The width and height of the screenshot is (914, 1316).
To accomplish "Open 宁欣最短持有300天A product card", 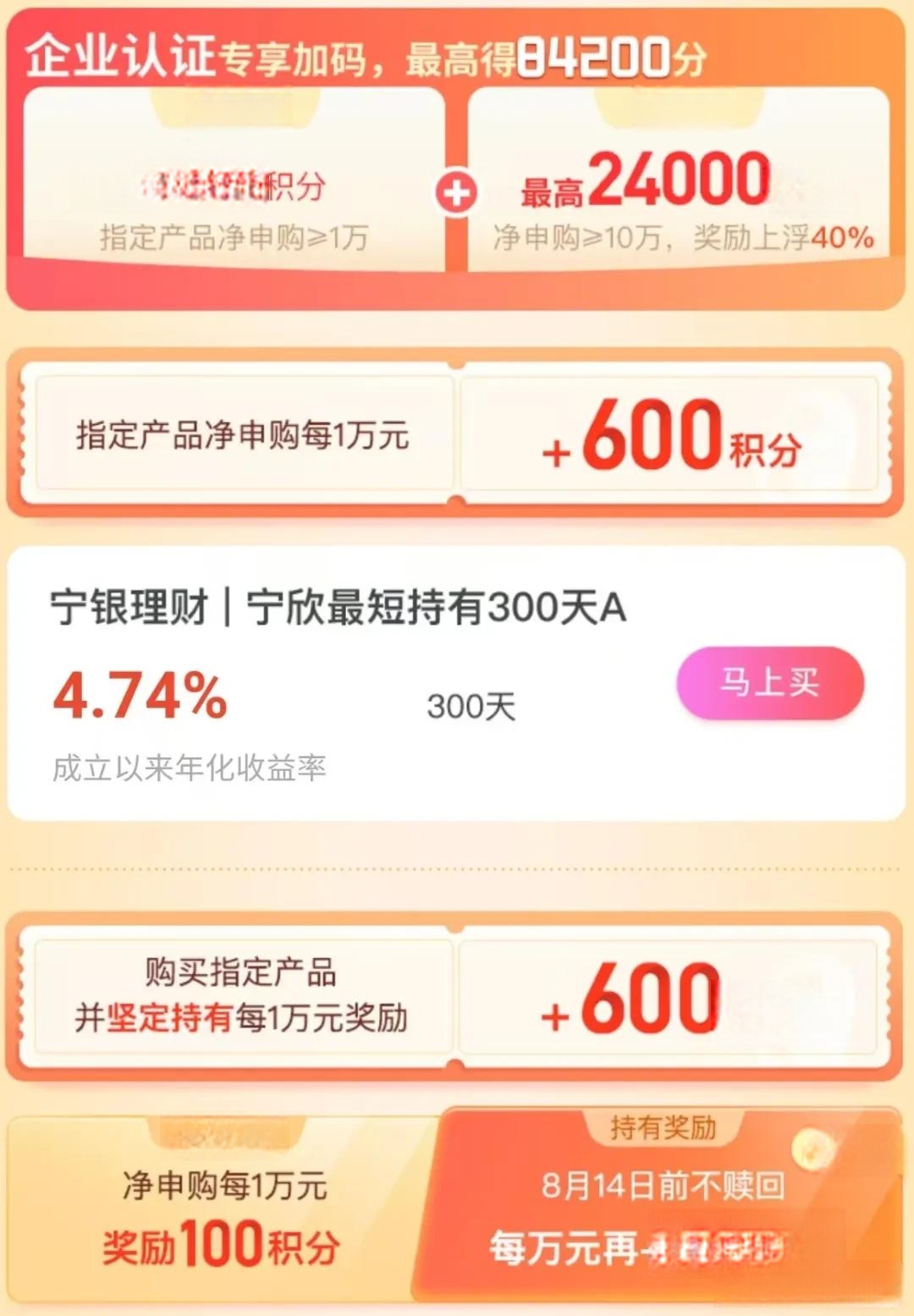I will click(339, 608).
